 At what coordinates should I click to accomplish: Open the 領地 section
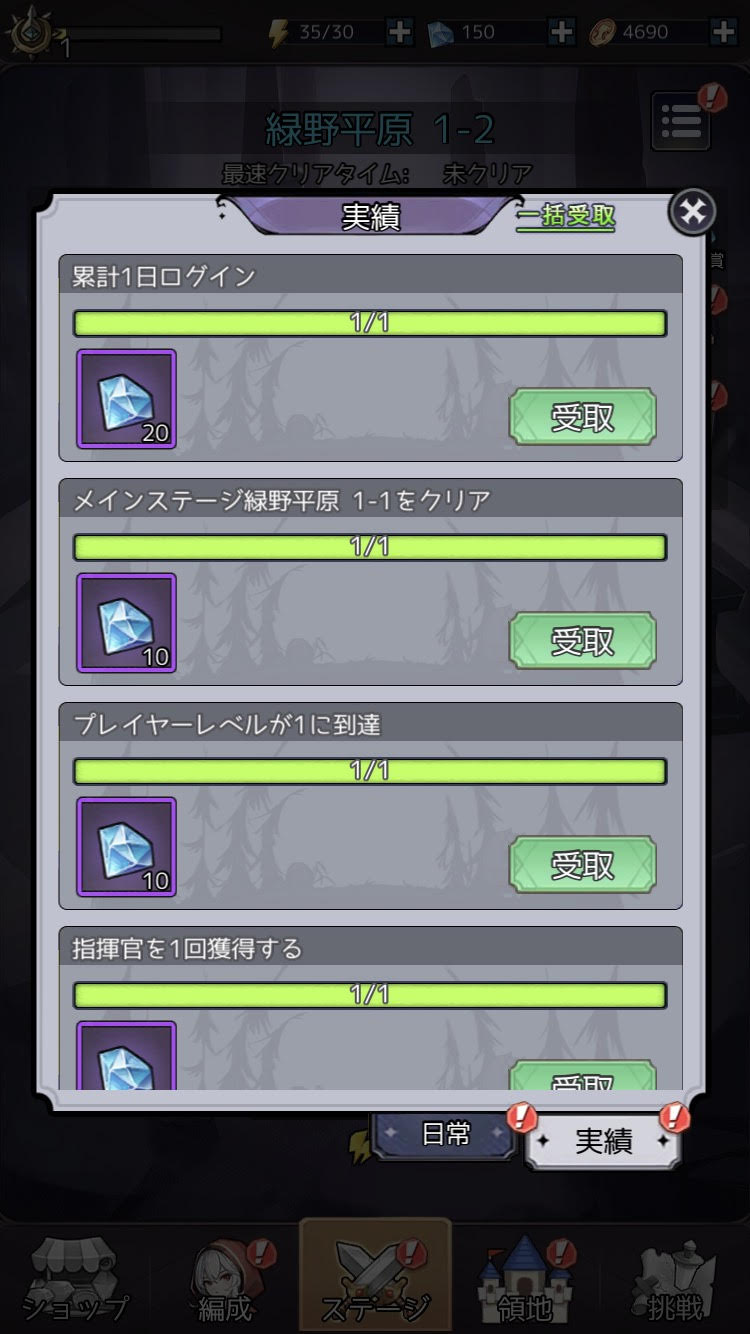pyautogui.click(x=525, y=1283)
